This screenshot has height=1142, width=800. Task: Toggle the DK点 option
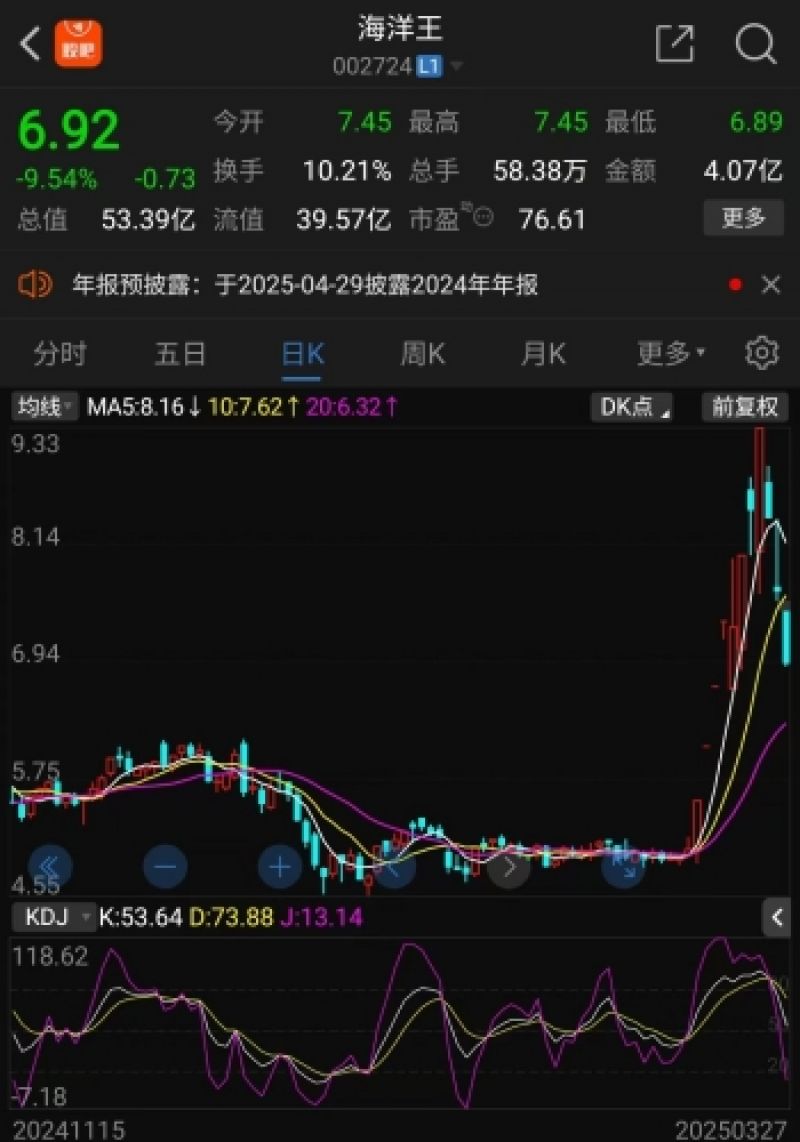[633, 407]
